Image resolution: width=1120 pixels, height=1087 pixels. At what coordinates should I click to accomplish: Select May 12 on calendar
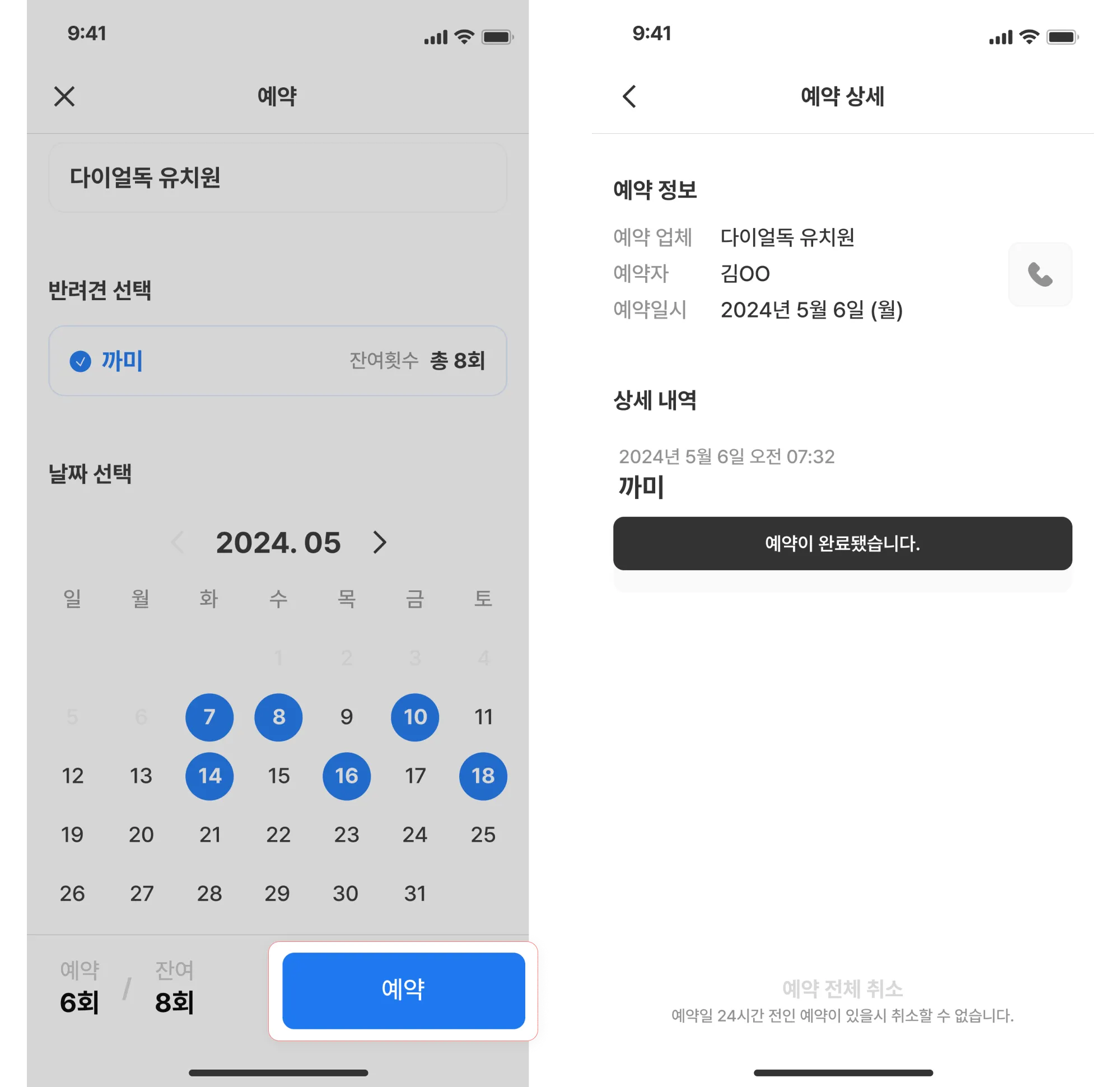[73, 776]
